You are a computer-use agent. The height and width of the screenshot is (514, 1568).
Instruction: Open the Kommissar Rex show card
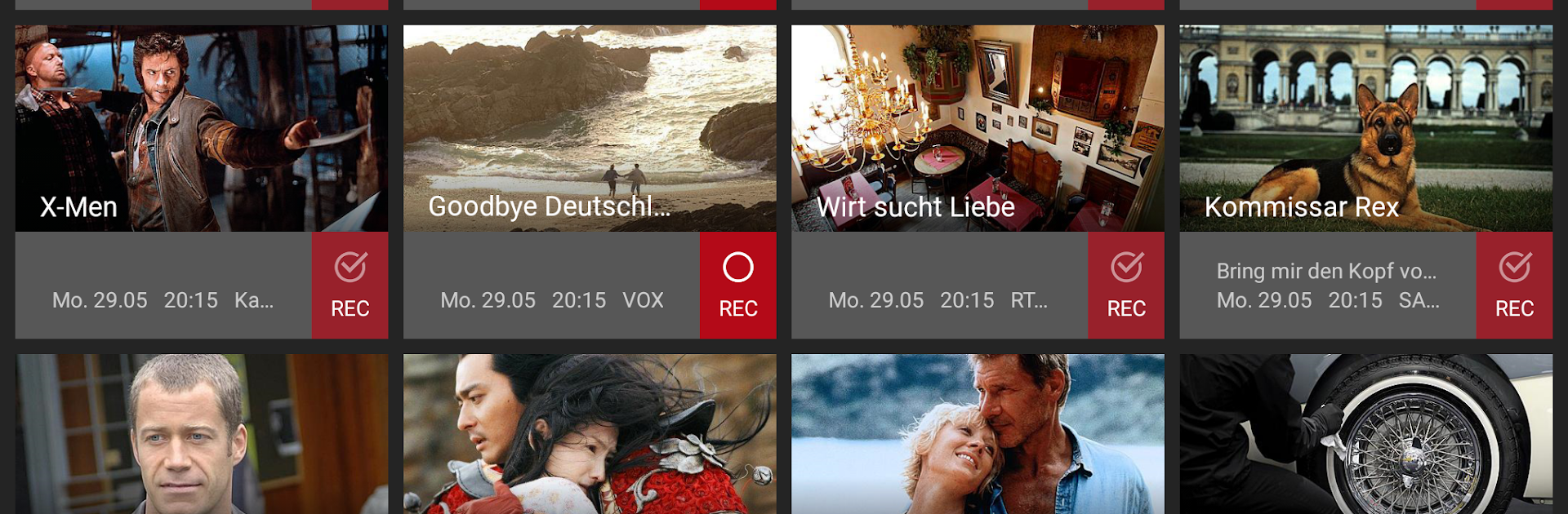tap(1365, 128)
